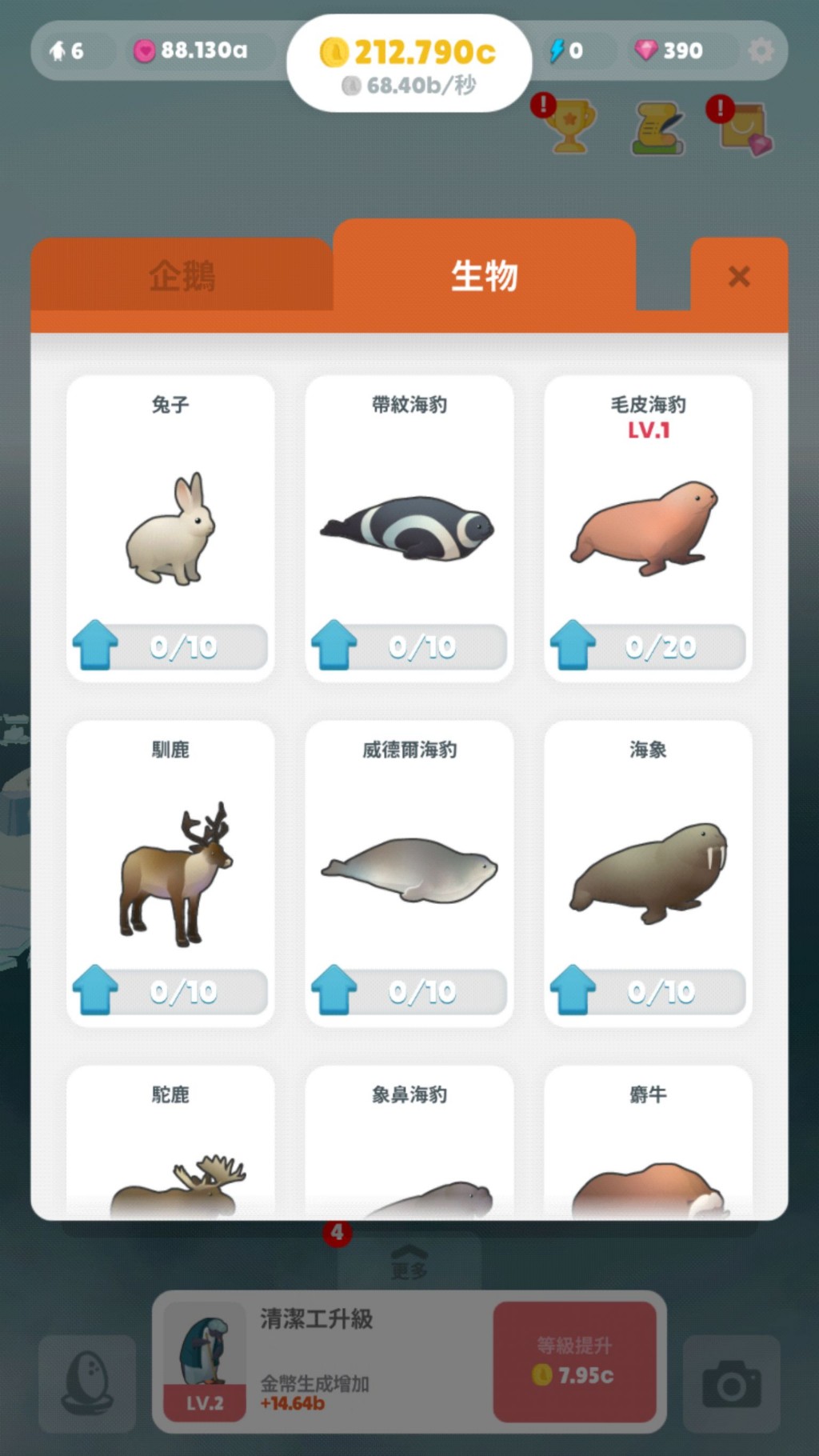Select the 麝牛 creature card
Screen dimensions: 819x1456
[648, 1144]
